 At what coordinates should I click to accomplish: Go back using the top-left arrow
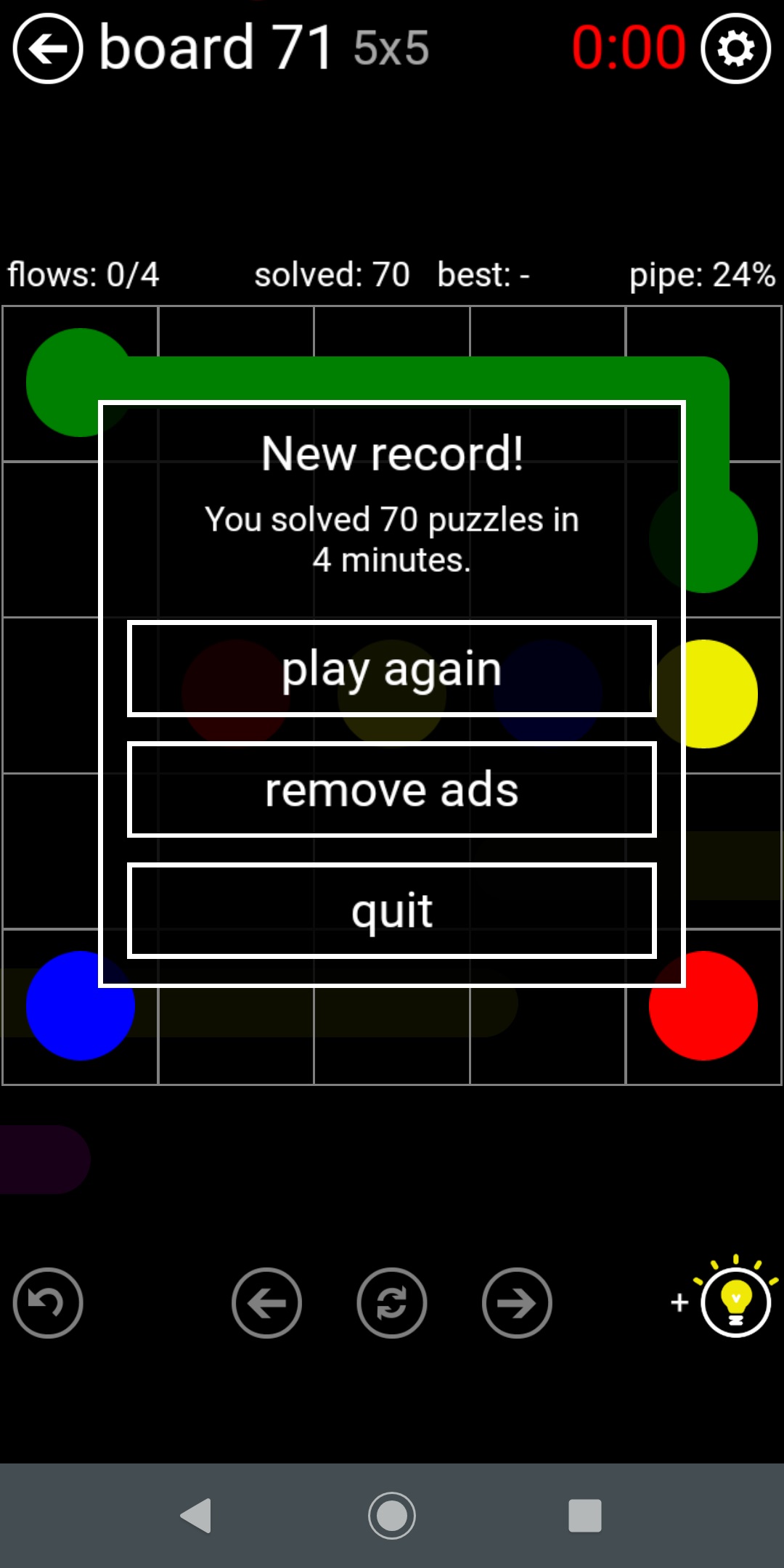48,49
